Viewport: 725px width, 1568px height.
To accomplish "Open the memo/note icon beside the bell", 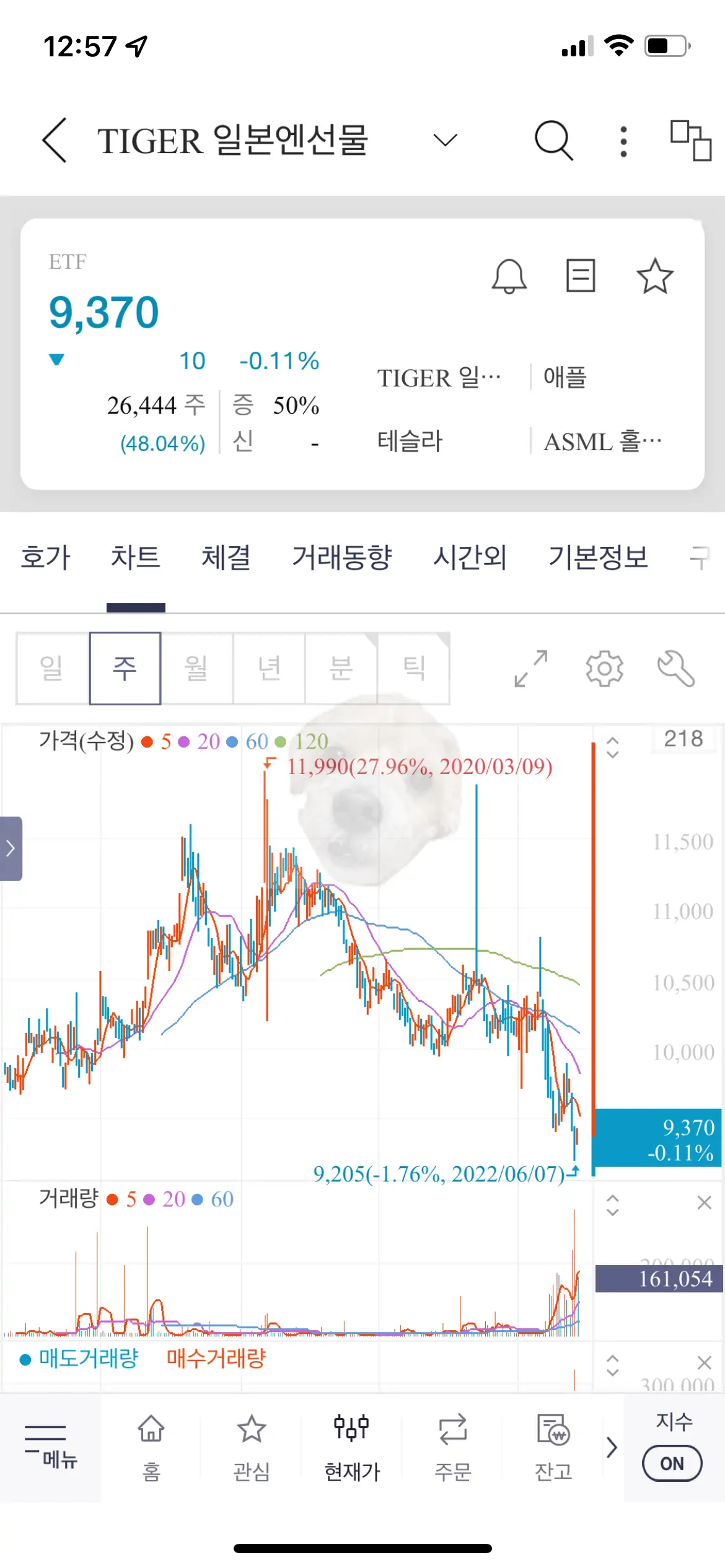I will [x=580, y=276].
